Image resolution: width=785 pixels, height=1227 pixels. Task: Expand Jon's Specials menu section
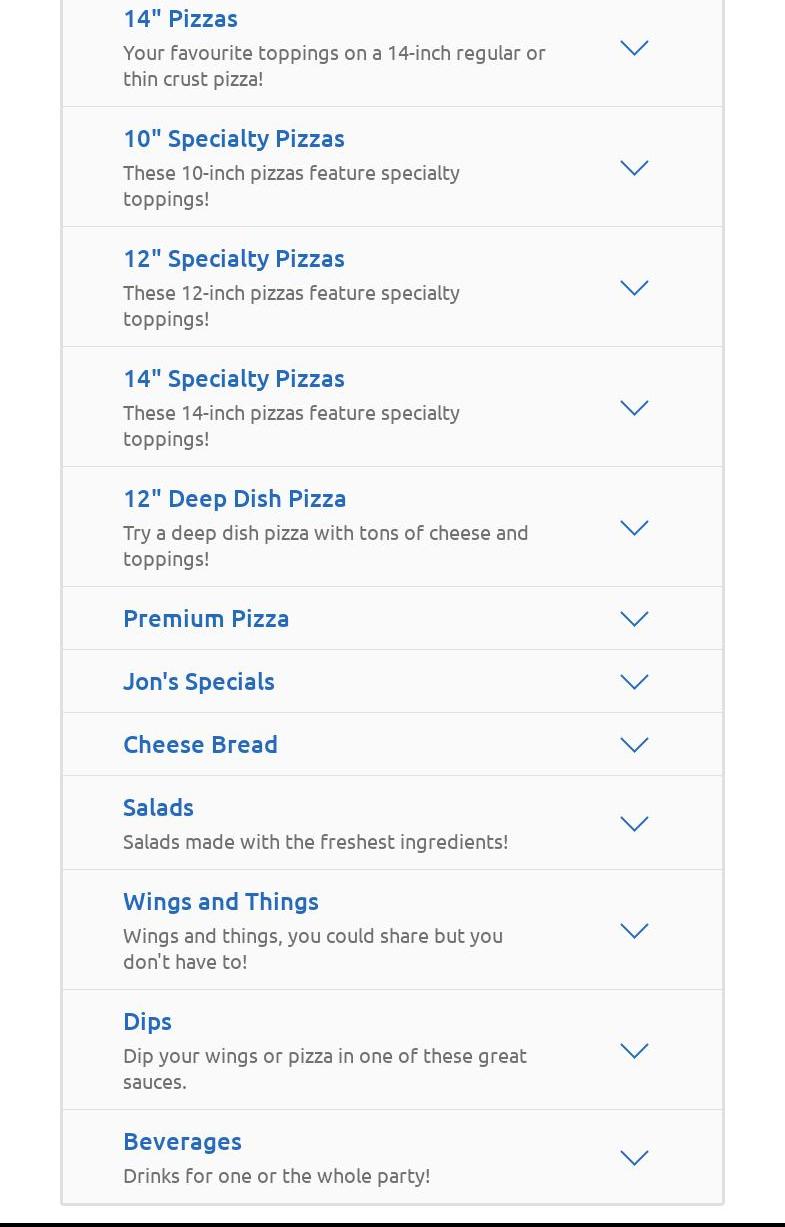[634, 682]
